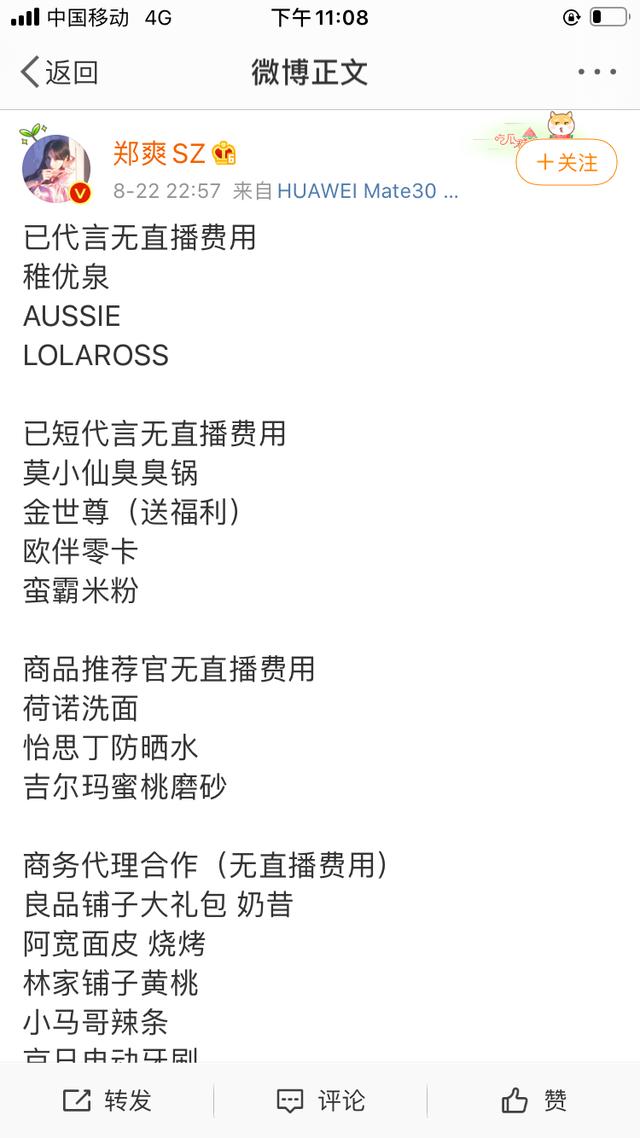Like this post with 赞

(x=534, y=1100)
